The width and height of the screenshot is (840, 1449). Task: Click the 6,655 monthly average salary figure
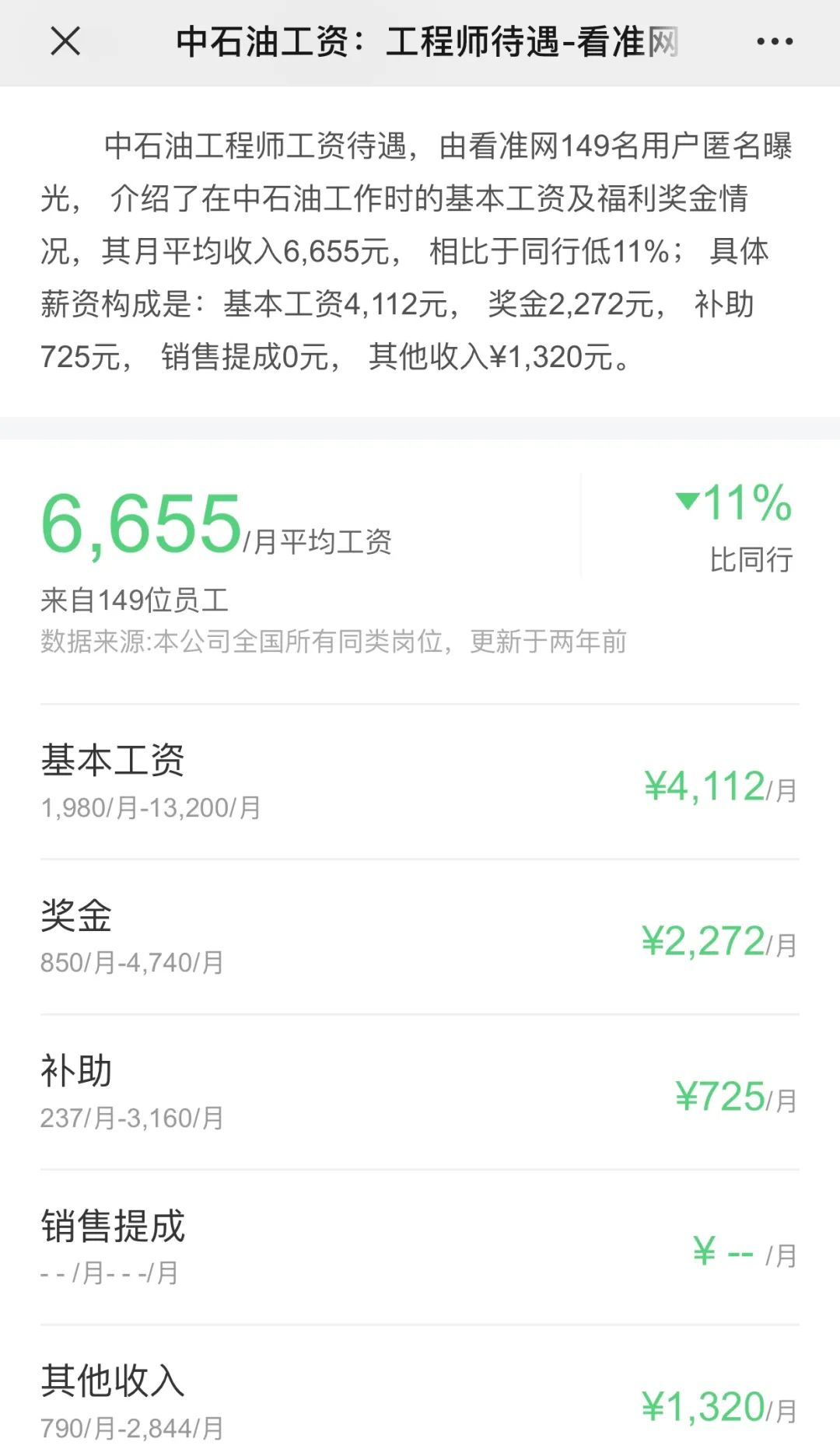[140, 521]
